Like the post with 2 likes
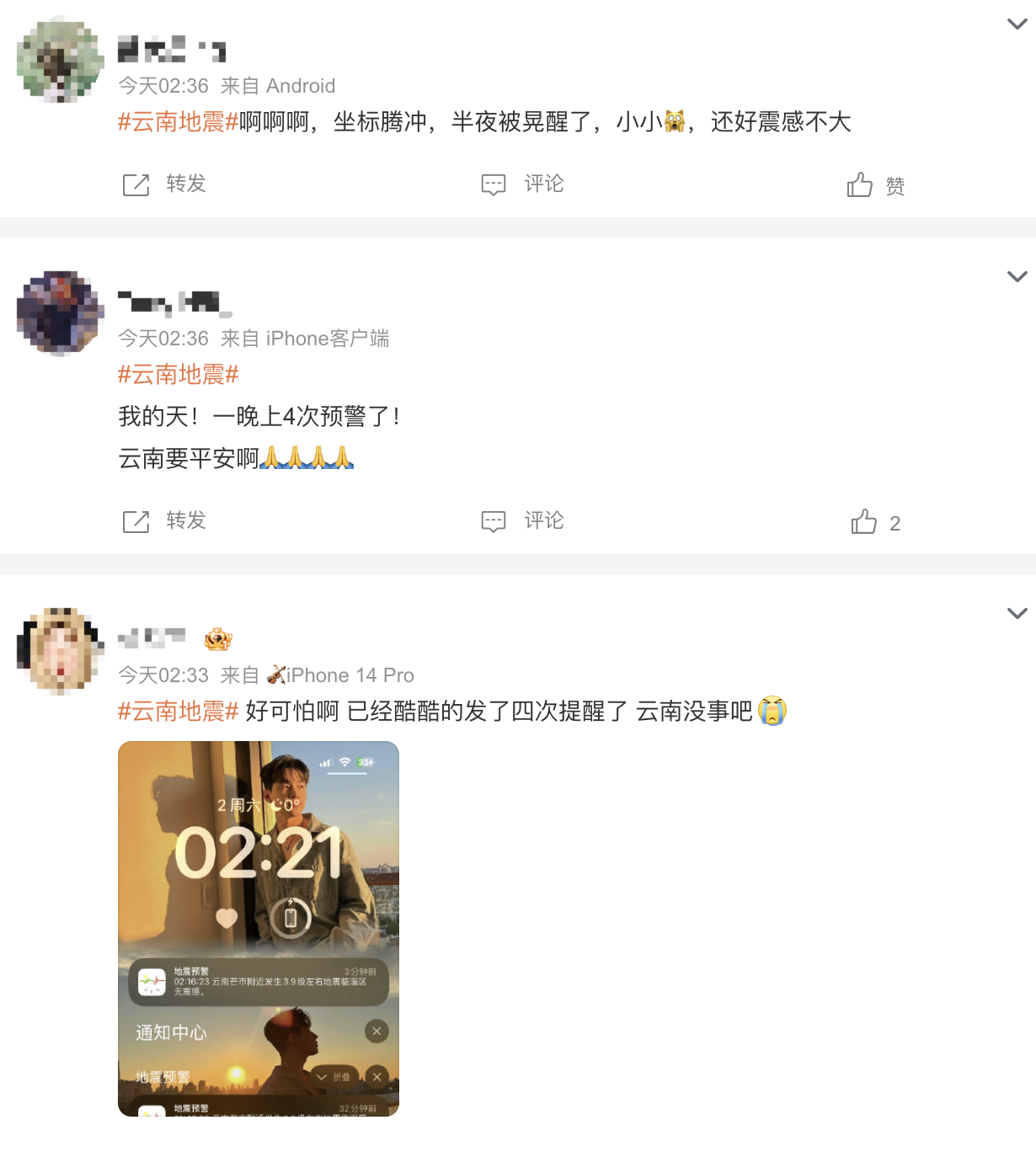Image resolution: width=1036 pixels, height=1152 pixels. [x=875, y=522]
